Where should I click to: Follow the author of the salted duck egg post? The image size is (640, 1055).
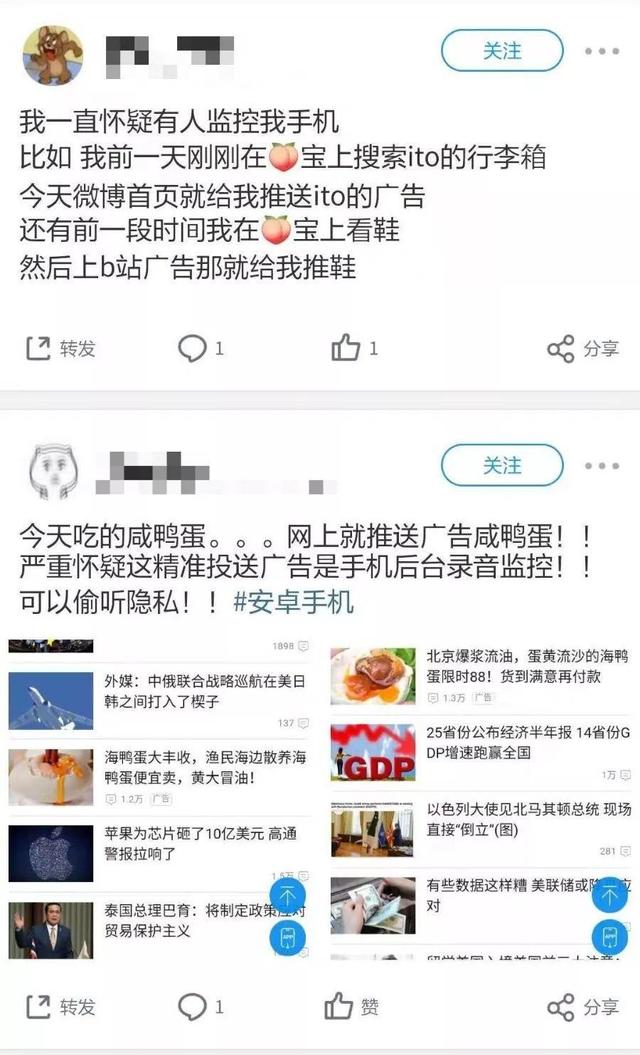(x=502, y=465)
